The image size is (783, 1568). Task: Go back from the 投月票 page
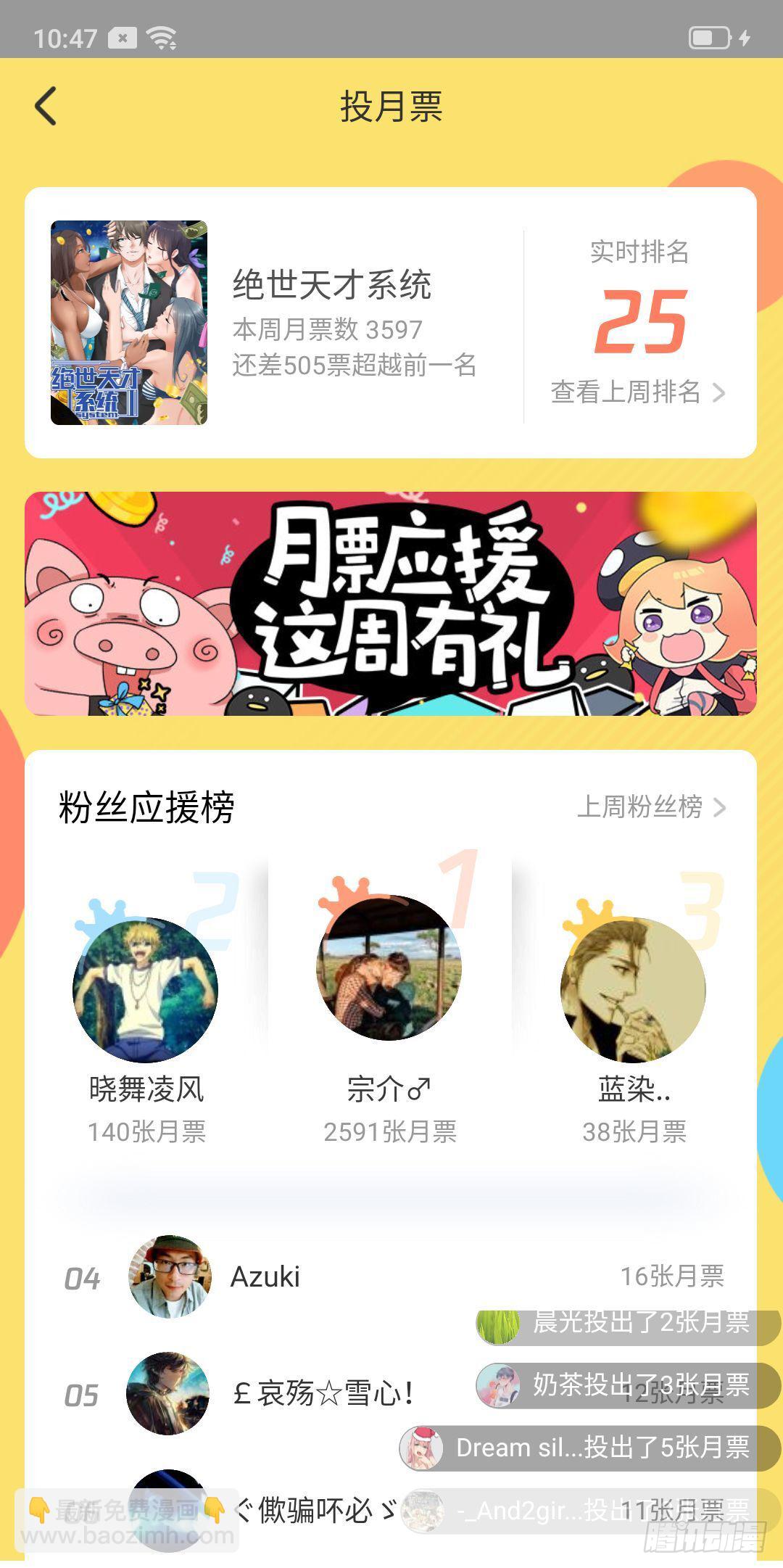point(46,106)
